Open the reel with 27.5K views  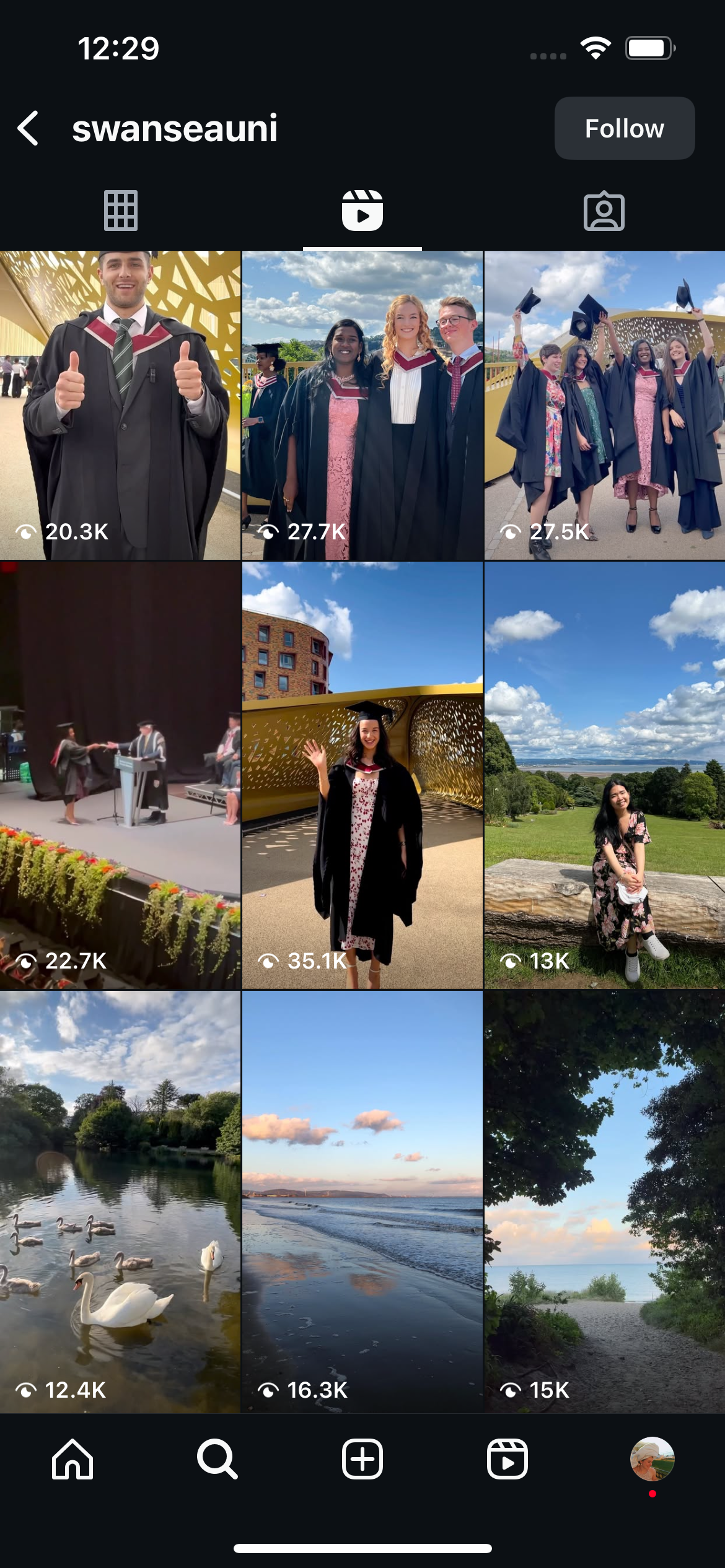coord(605,406)
